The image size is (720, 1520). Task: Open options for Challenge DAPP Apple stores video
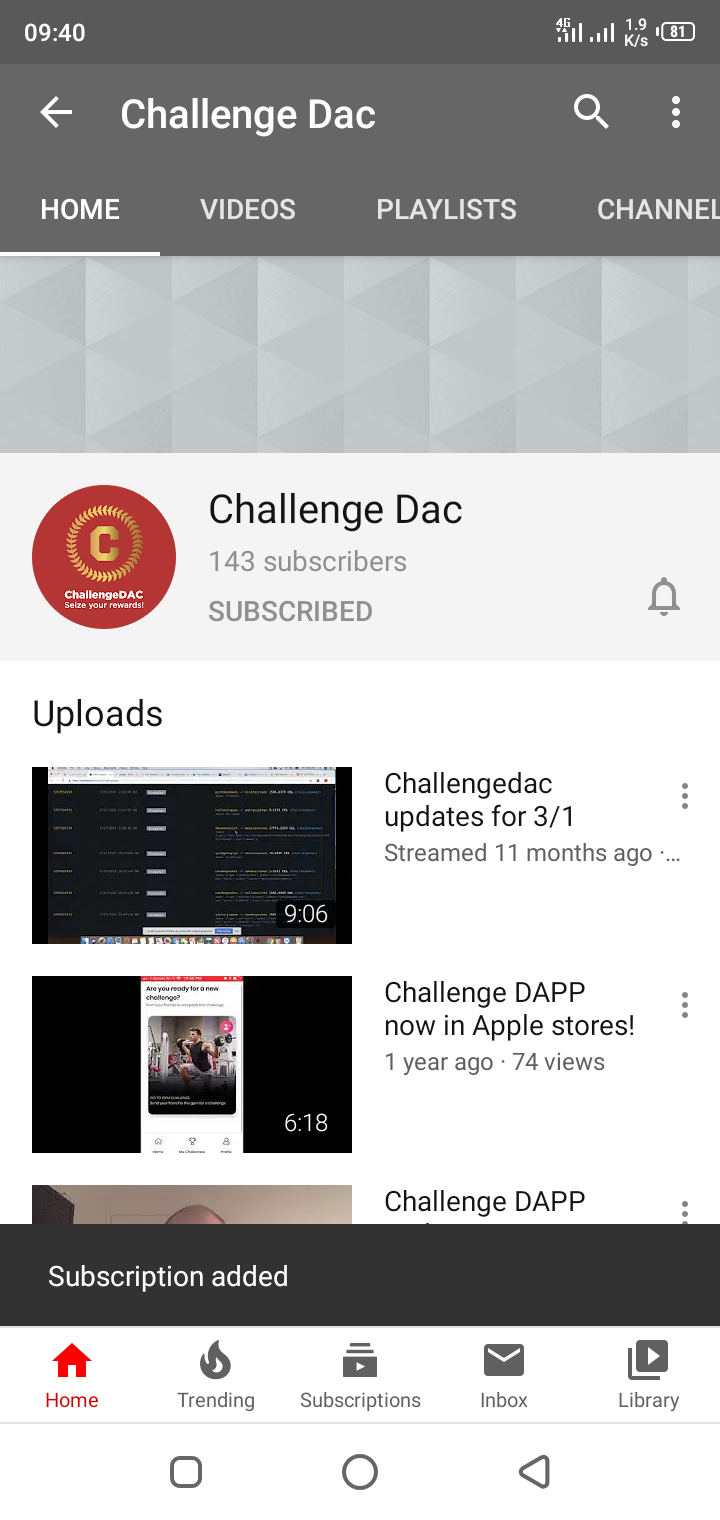click(x=684, y=1004)
